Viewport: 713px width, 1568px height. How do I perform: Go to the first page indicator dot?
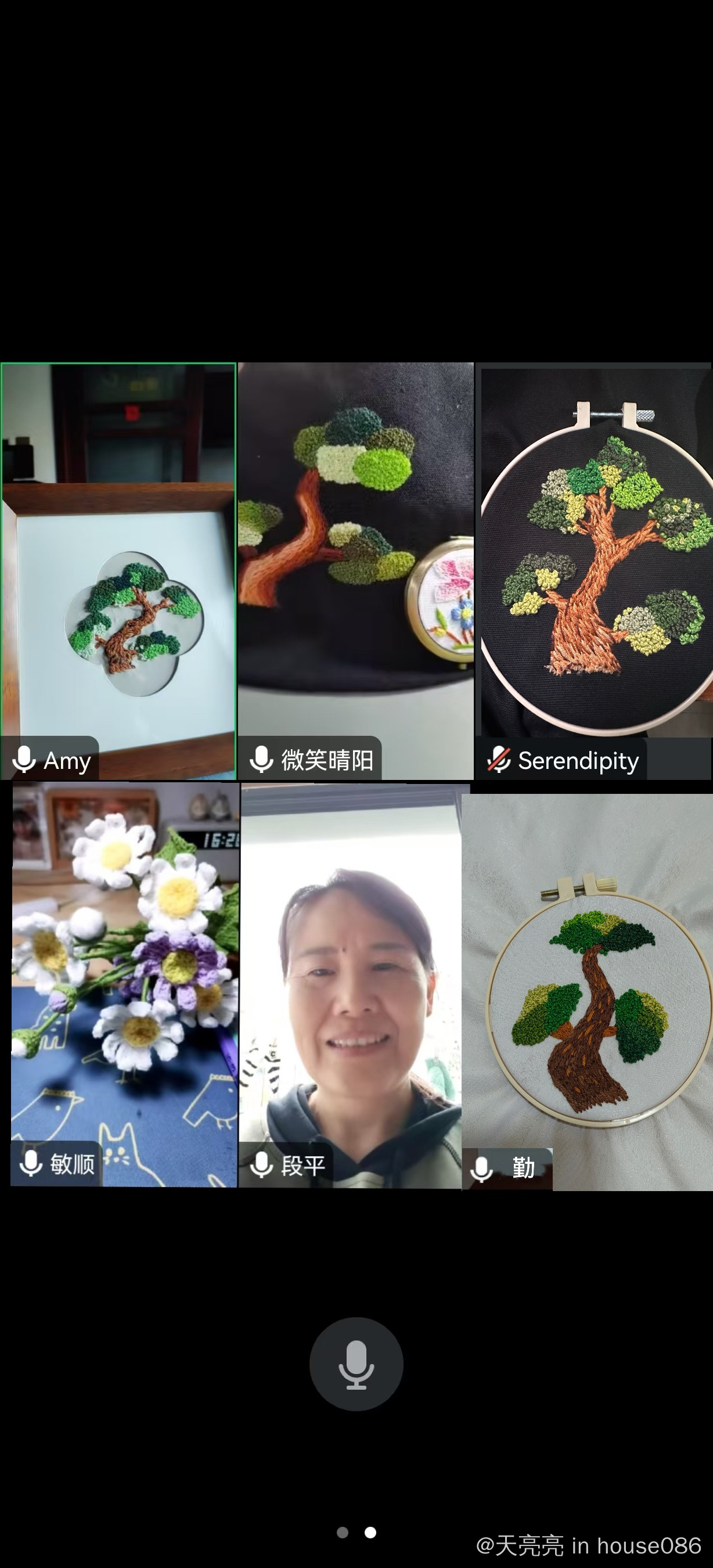(343, 1533)
